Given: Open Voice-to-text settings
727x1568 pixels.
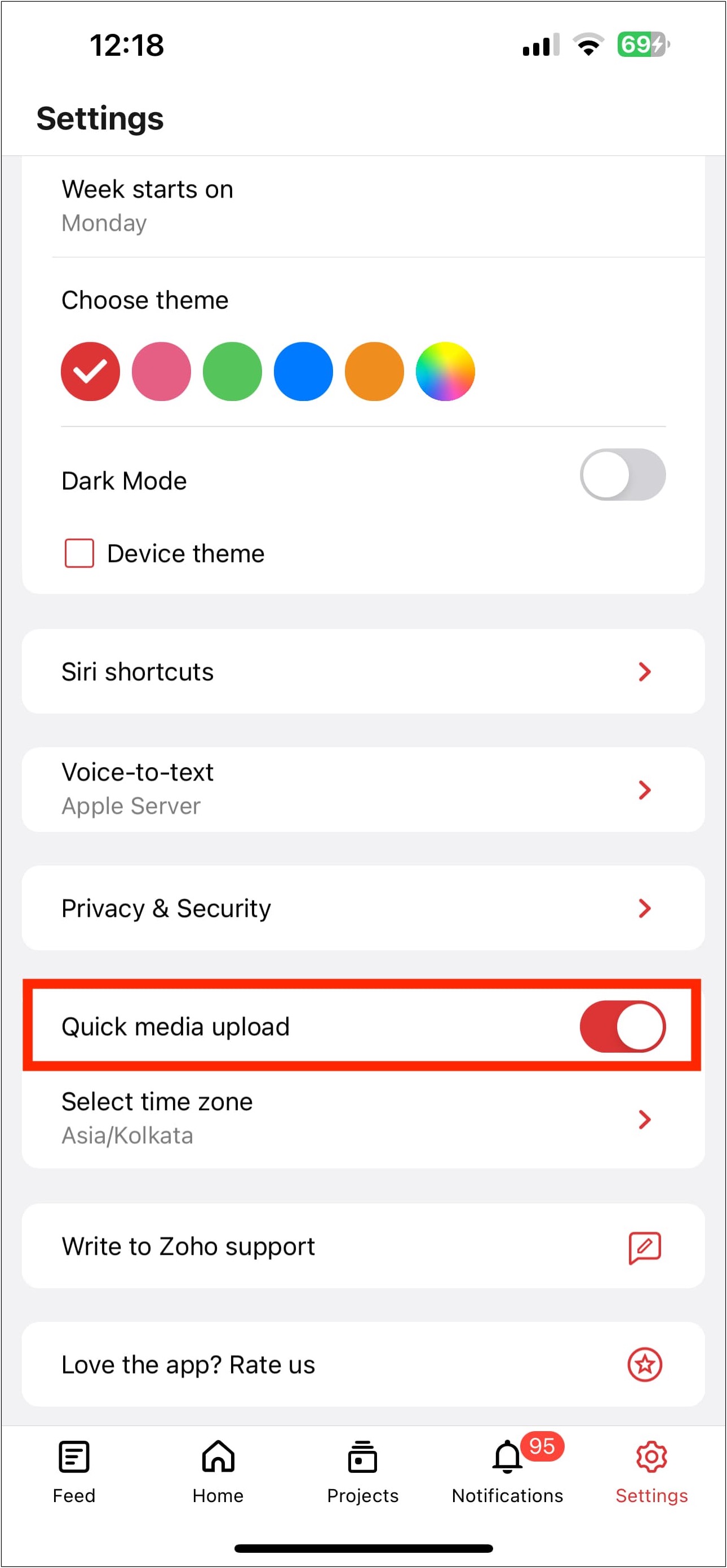Looking at the screenshot, I should (363, 789).
